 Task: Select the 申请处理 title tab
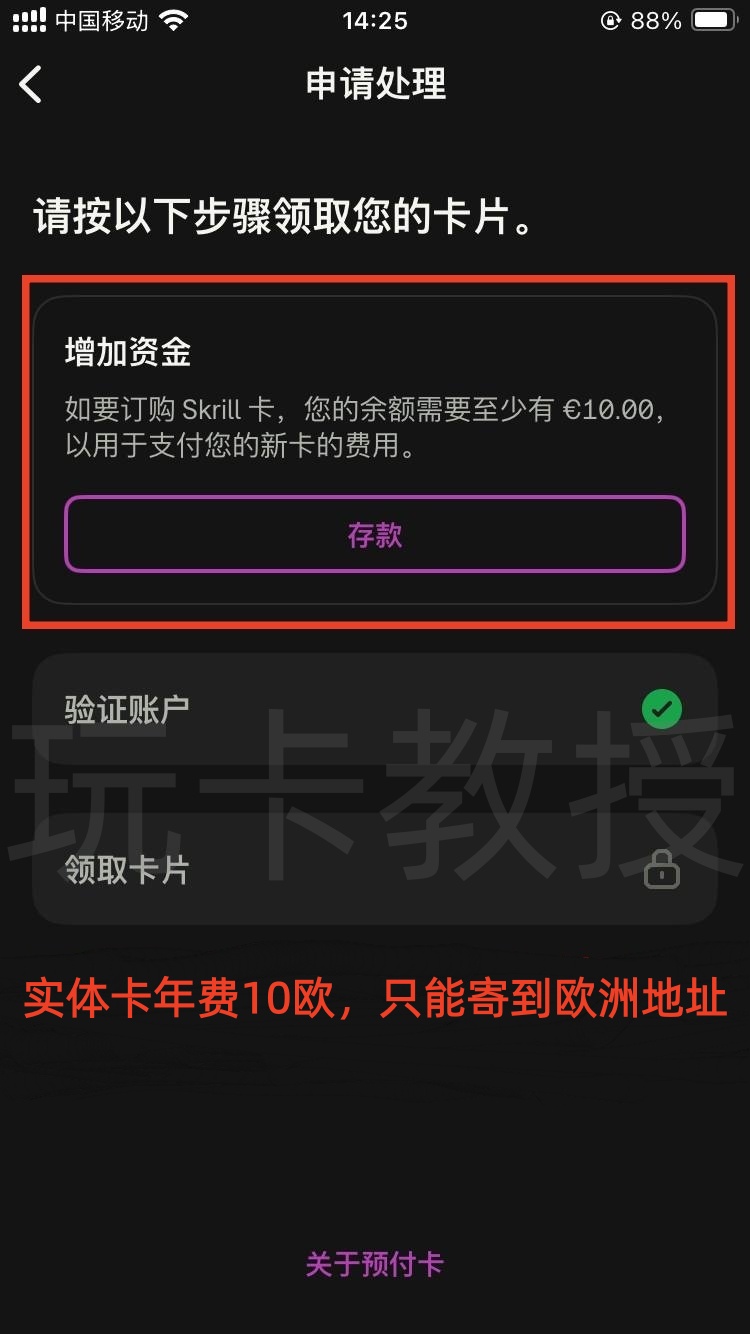(375, 86)
